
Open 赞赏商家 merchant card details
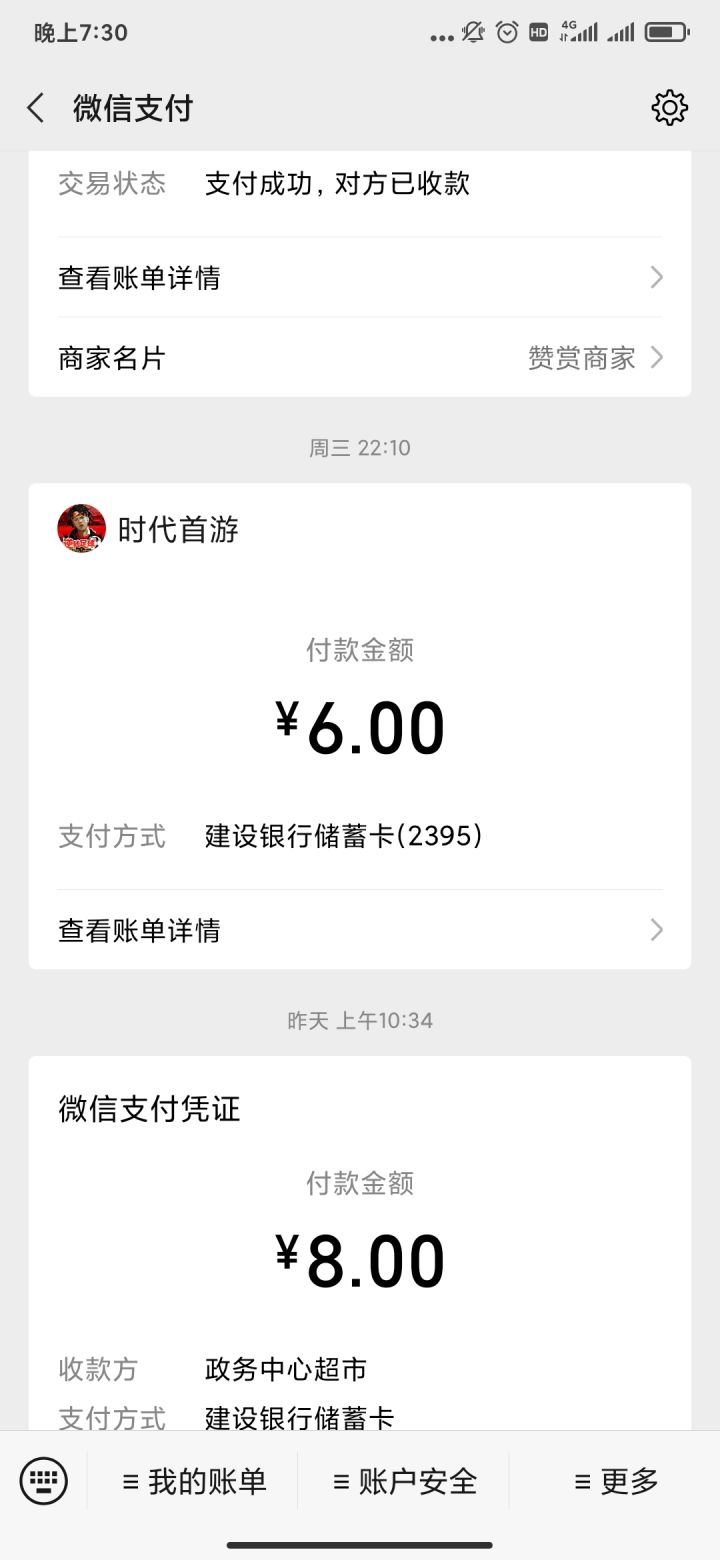[581, 358]
